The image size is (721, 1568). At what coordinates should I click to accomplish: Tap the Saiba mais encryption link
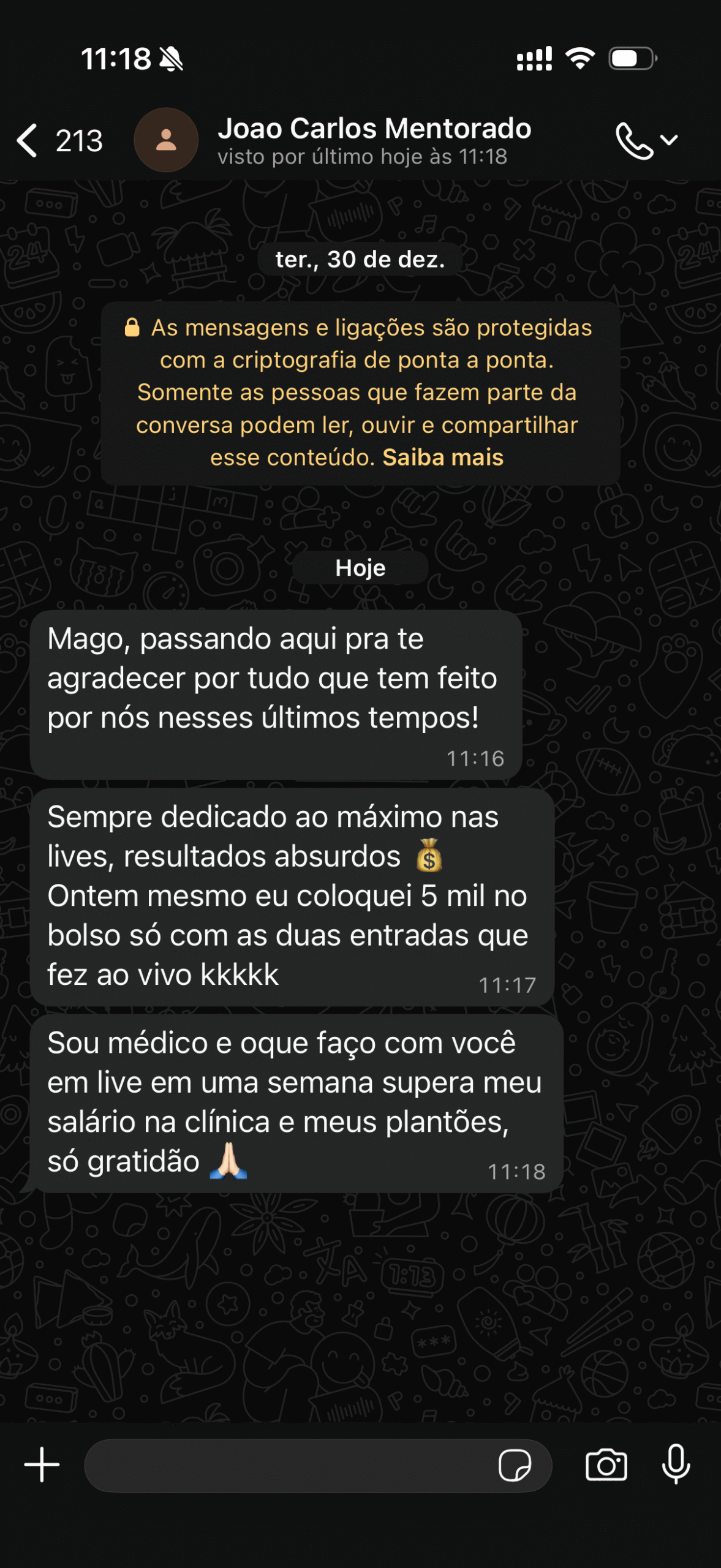click(x=442, y=458)
